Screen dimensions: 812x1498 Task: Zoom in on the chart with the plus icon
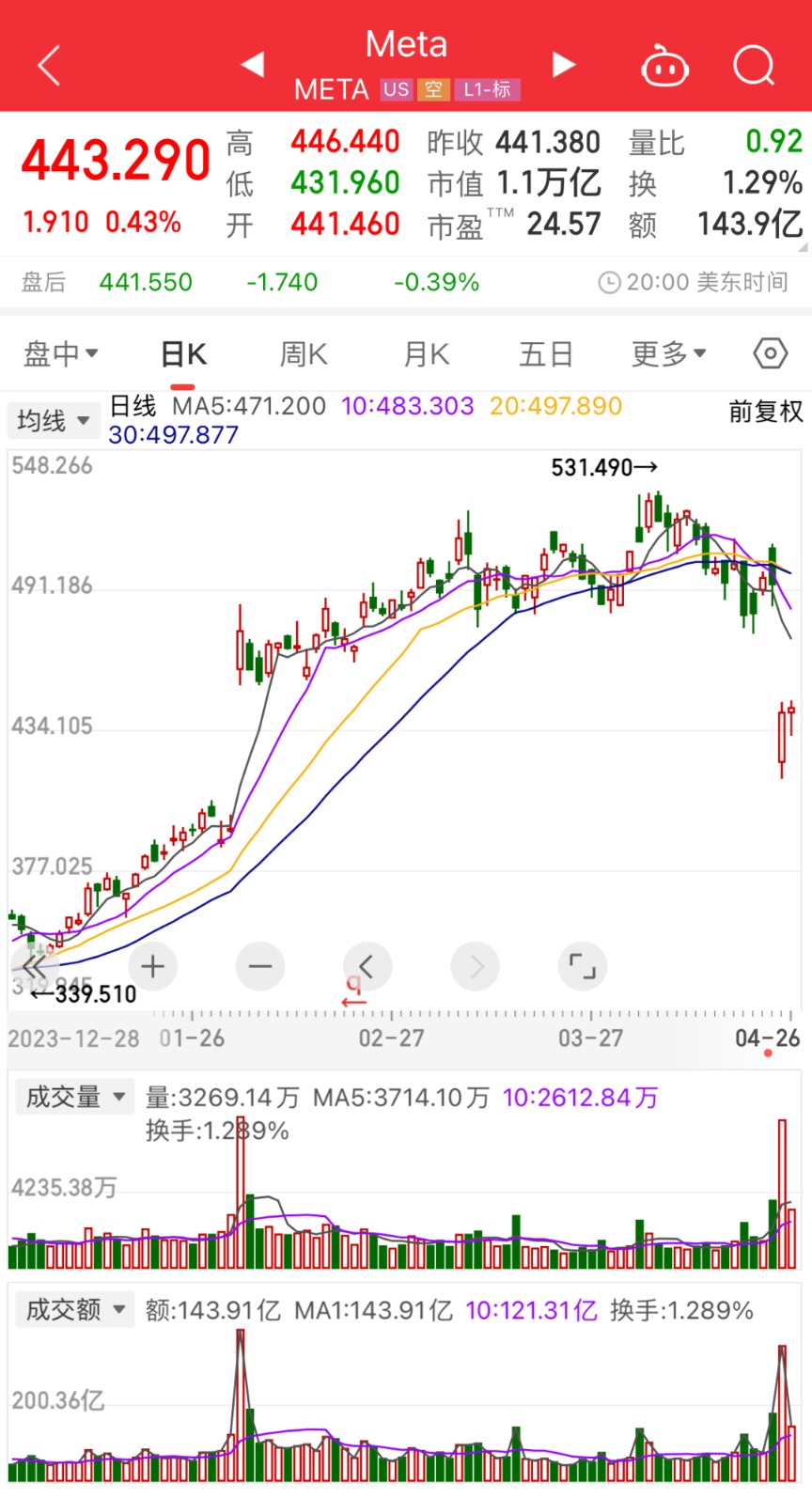click(152, 966)
